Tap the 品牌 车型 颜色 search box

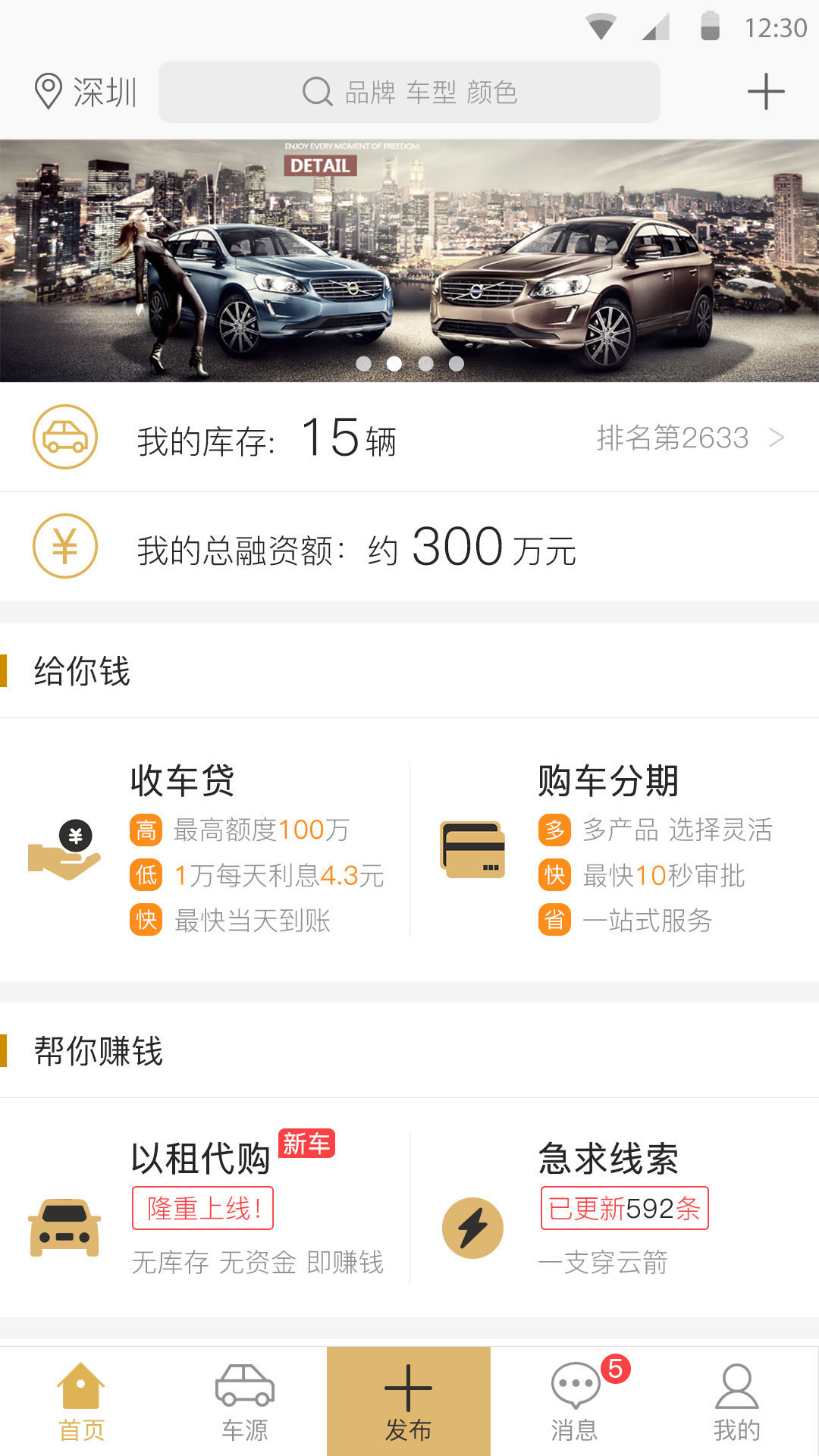(x=409, y=93)
